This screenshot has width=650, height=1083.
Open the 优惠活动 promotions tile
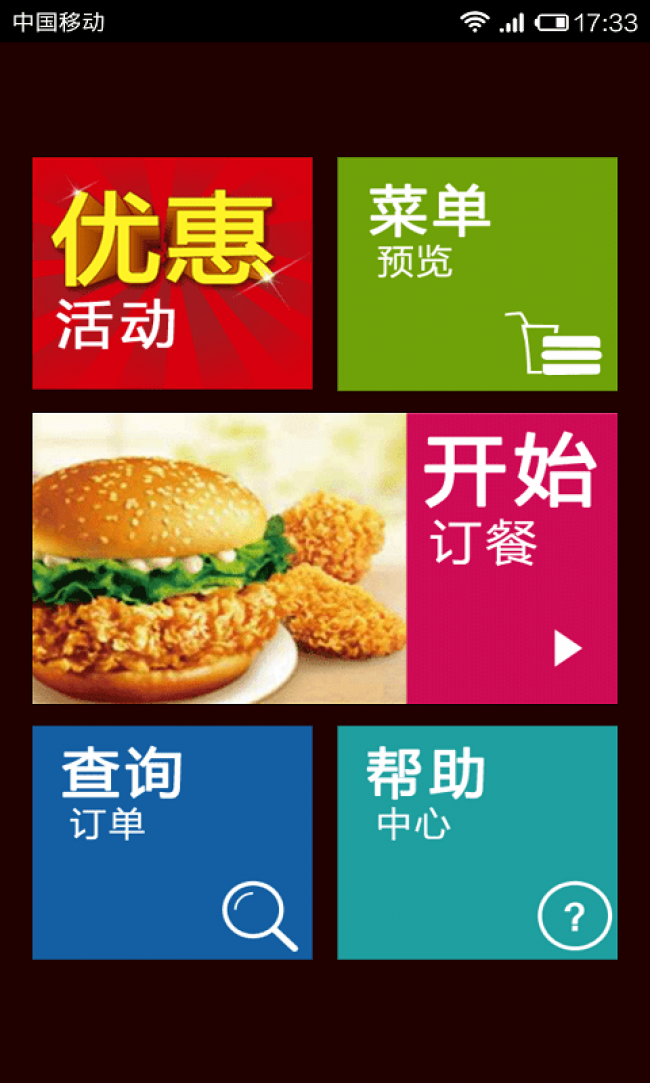pyautogui.click(x=172, y=274)
